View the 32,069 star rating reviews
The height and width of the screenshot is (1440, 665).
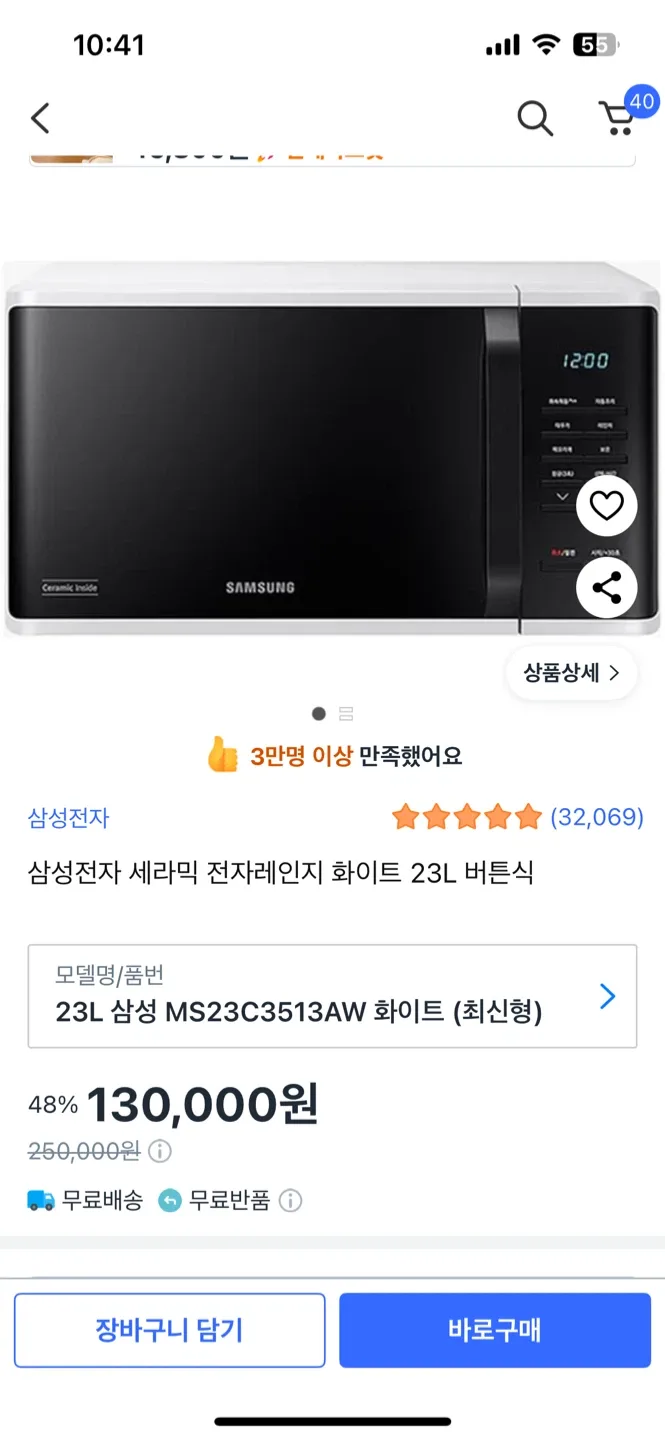coord(518,817)
